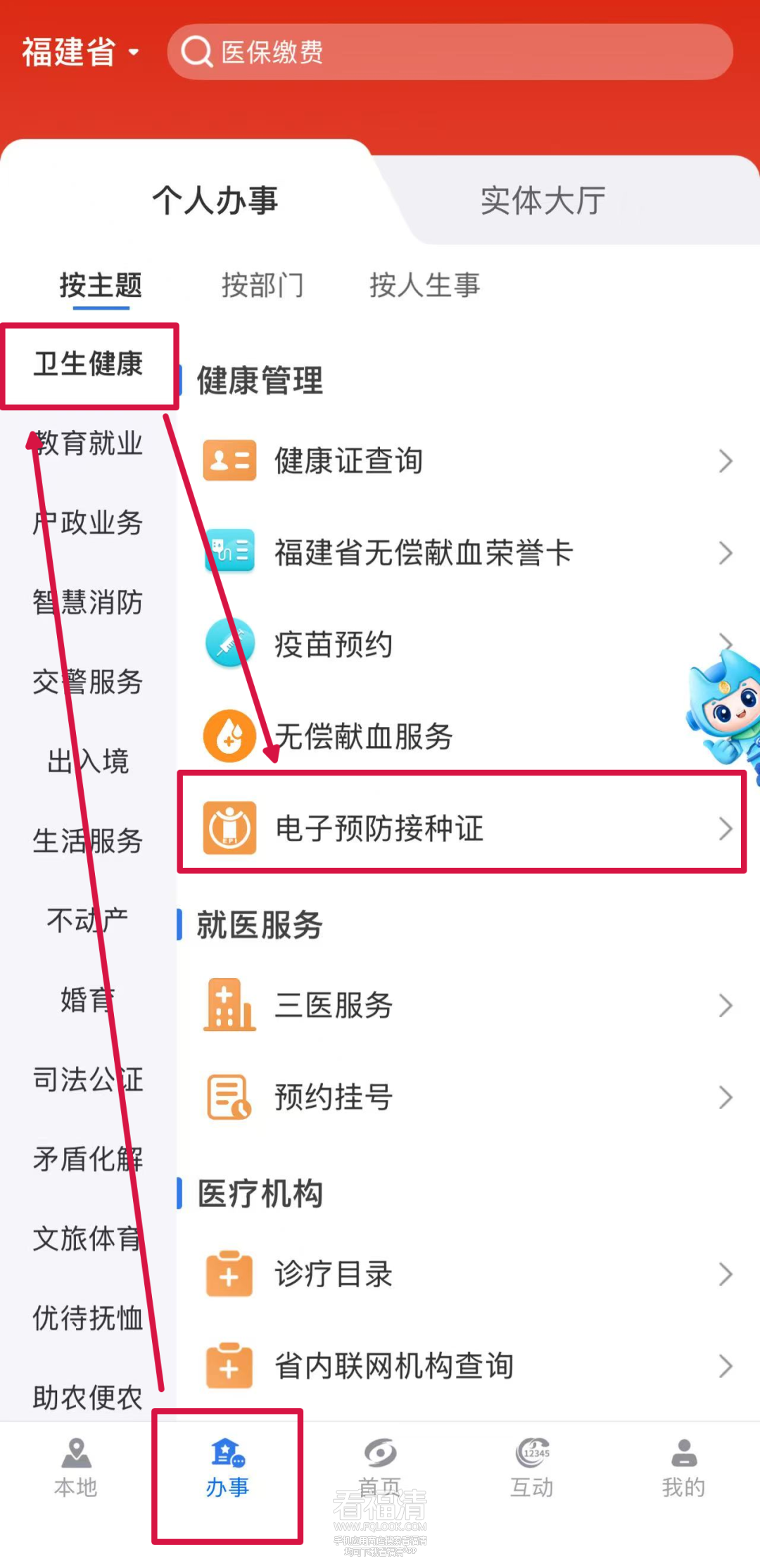The height and width of the screenshot is (1568, 760).
Task: Open 健康证查询 service
Action: pyautogui.click(x=464, y=461)
